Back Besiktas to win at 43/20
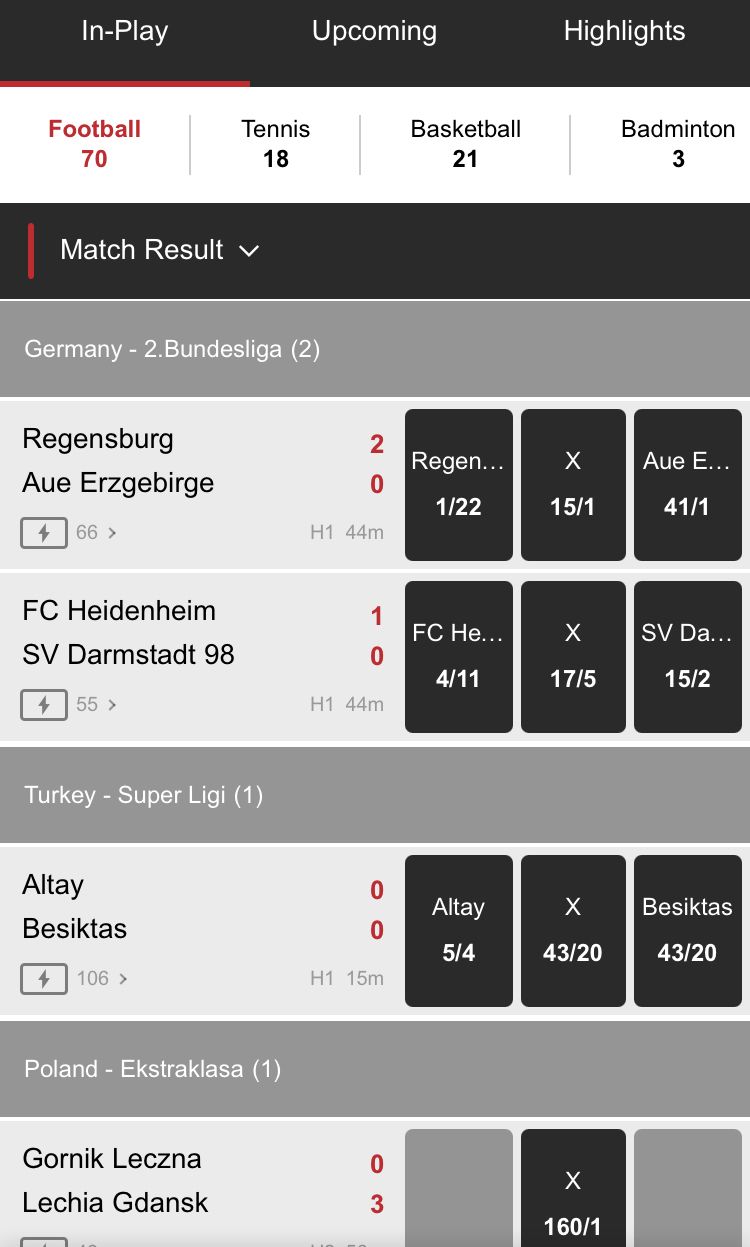 pyautogui.click(x=688, y=931)
